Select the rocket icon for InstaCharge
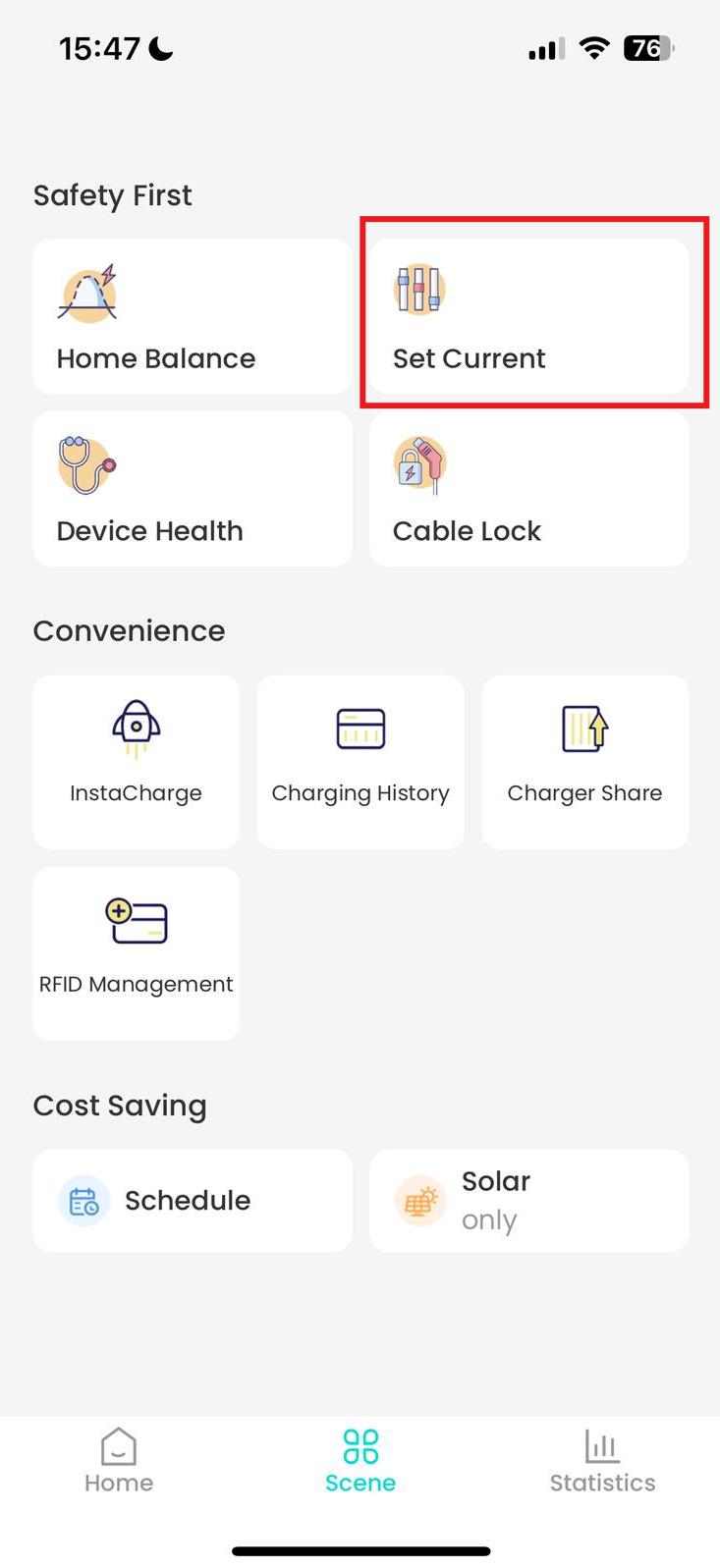Screen dimensions: 720x1568 click(x=136, y=729)
